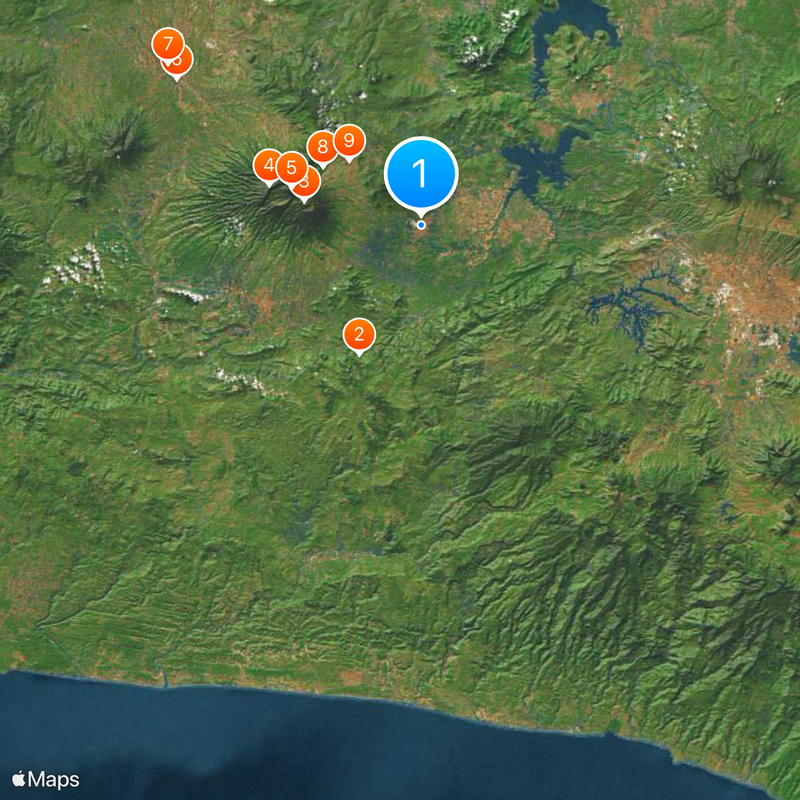The height and width of the screenshot is (800, 800).
Task: Tap map pin number 7
Action: tap(167, 44)
